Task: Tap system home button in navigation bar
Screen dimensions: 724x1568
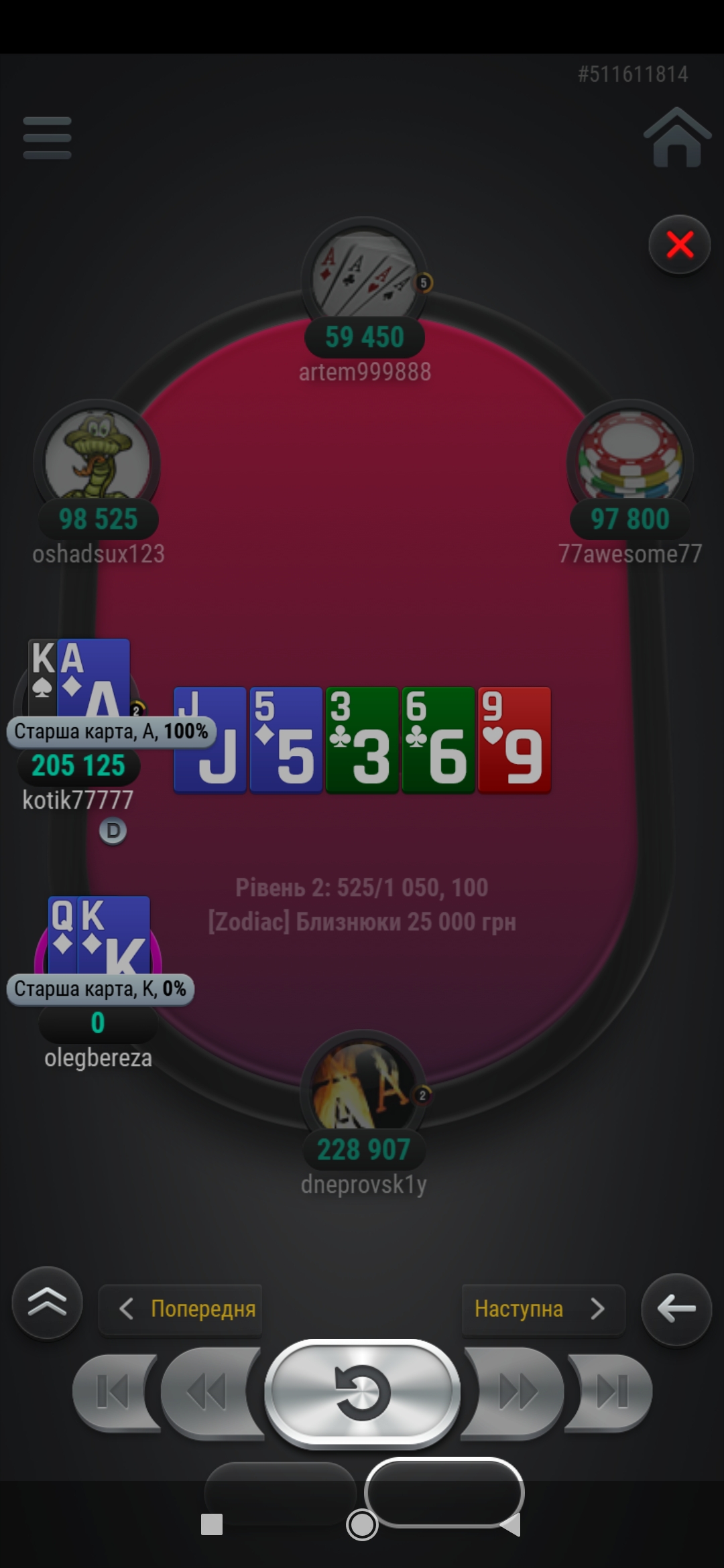Action: click(x=362, y=1525)
